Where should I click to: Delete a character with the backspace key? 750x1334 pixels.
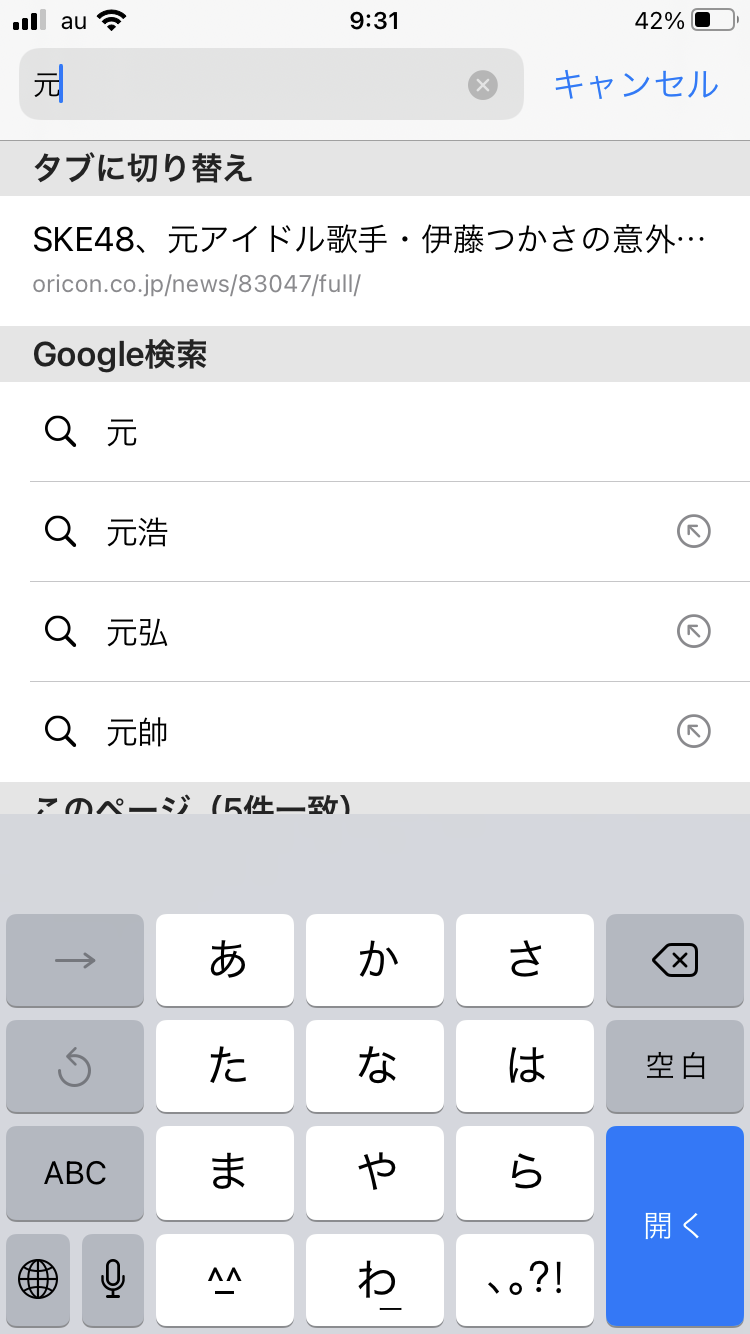(674, 961)
